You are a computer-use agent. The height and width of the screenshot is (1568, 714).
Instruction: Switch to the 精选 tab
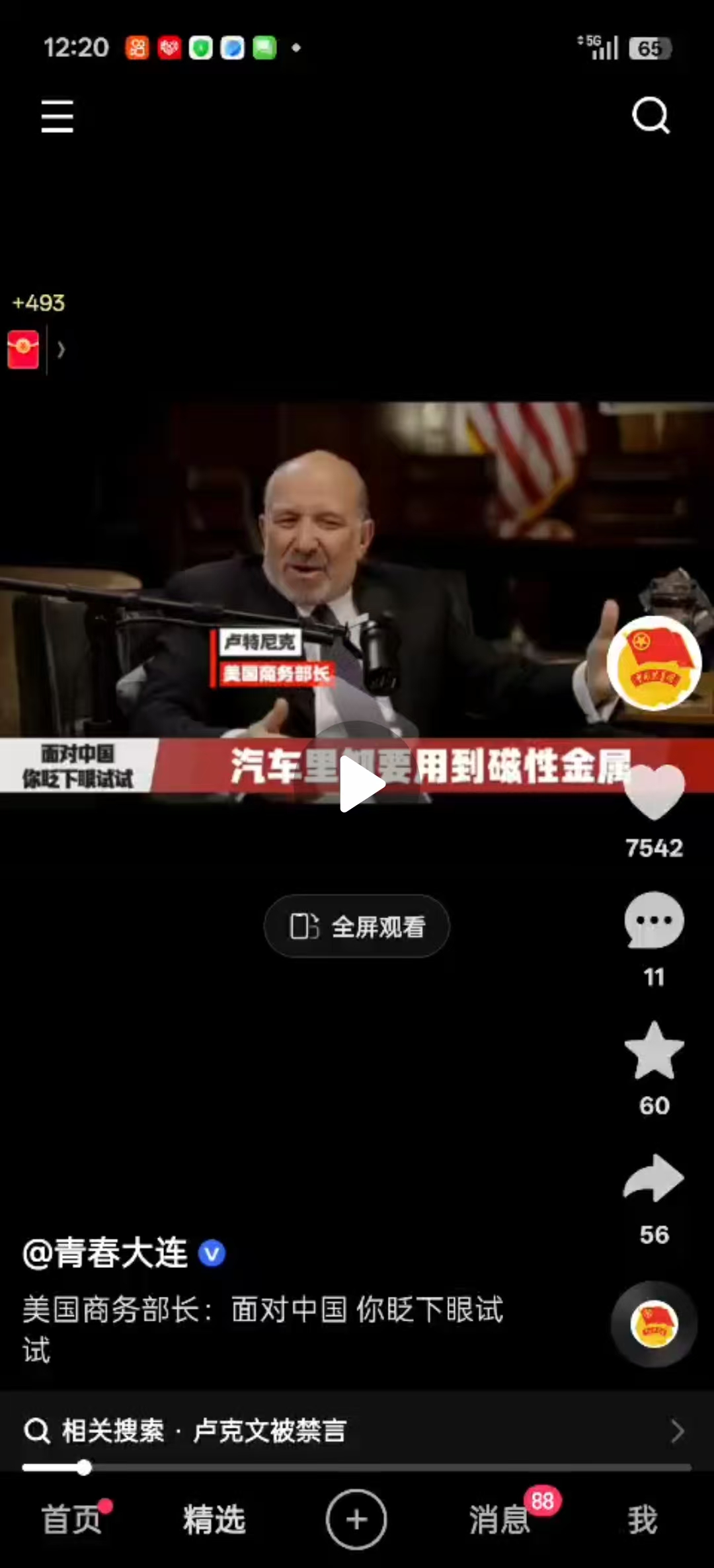coord(214,1519)
